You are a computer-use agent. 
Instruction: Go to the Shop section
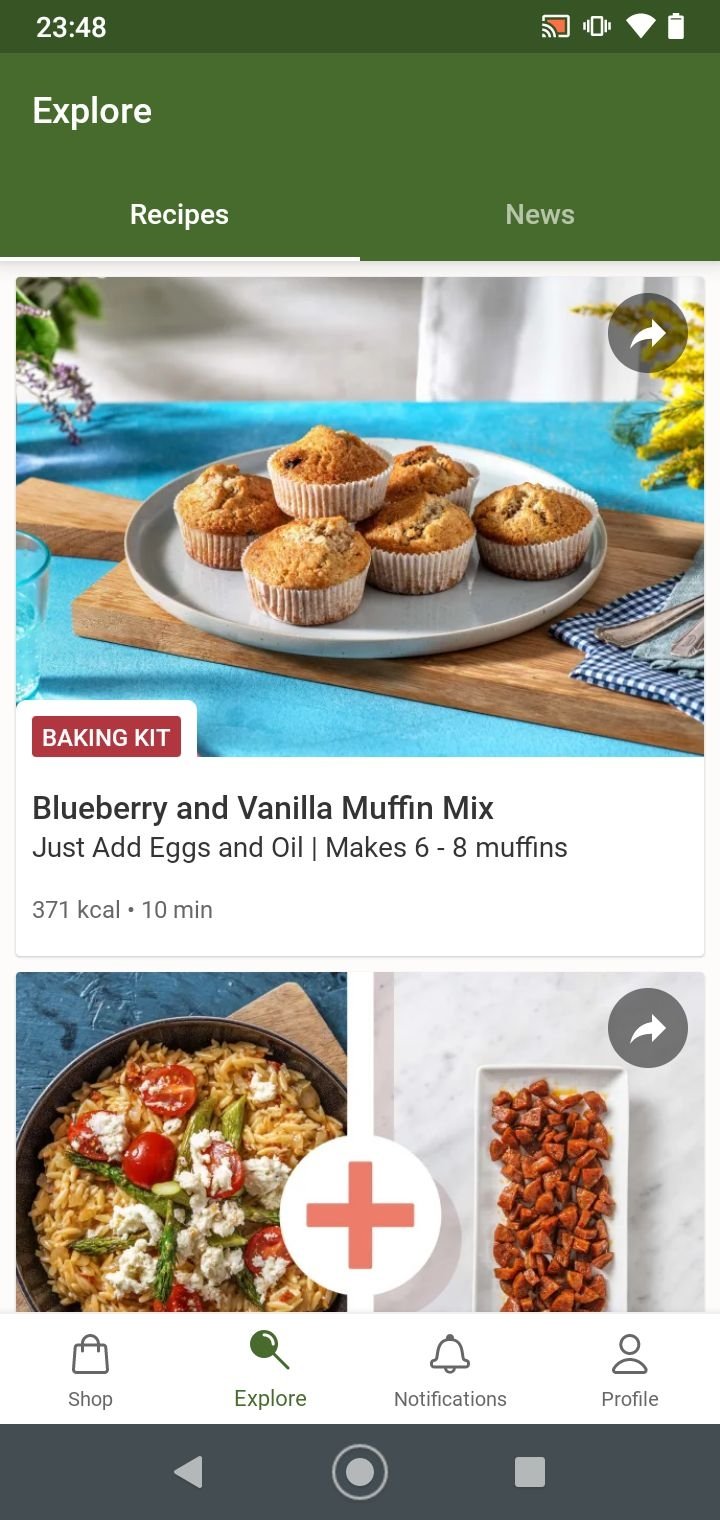click(90, 1370)
